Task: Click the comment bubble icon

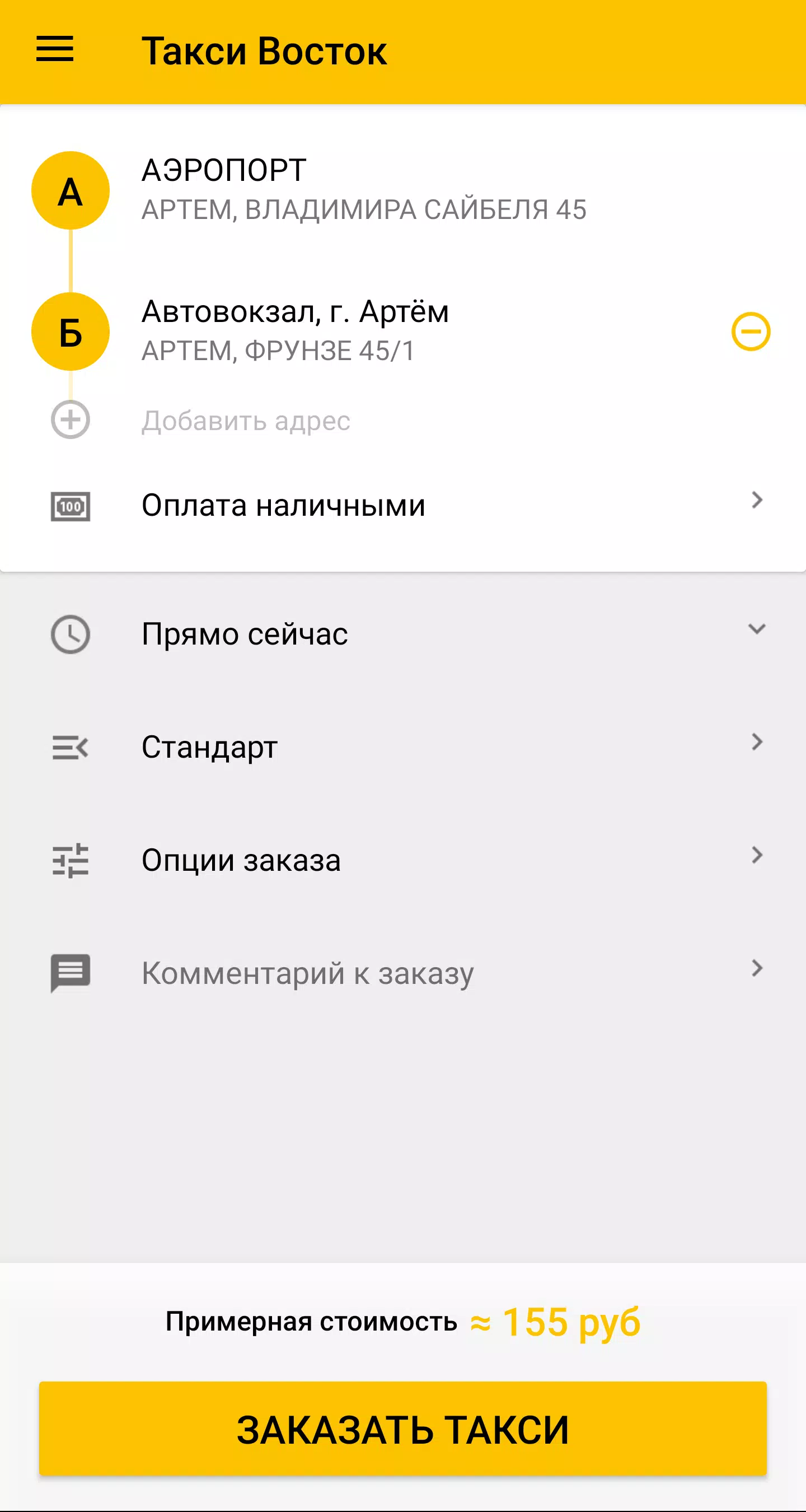Action: 71,974
